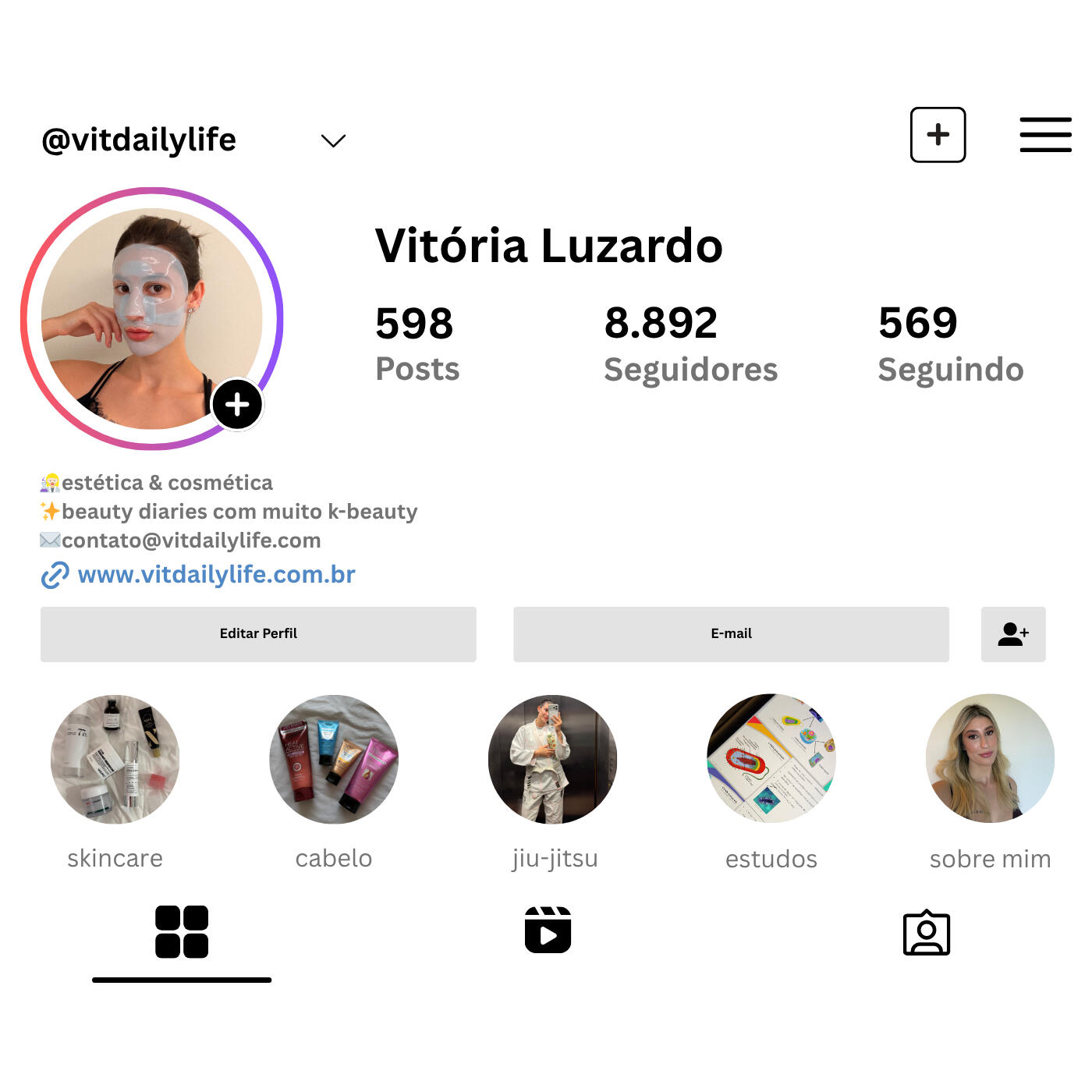
Task: Switch to the Reels tab
Action: pyautogui.click(x=548, y=931)
